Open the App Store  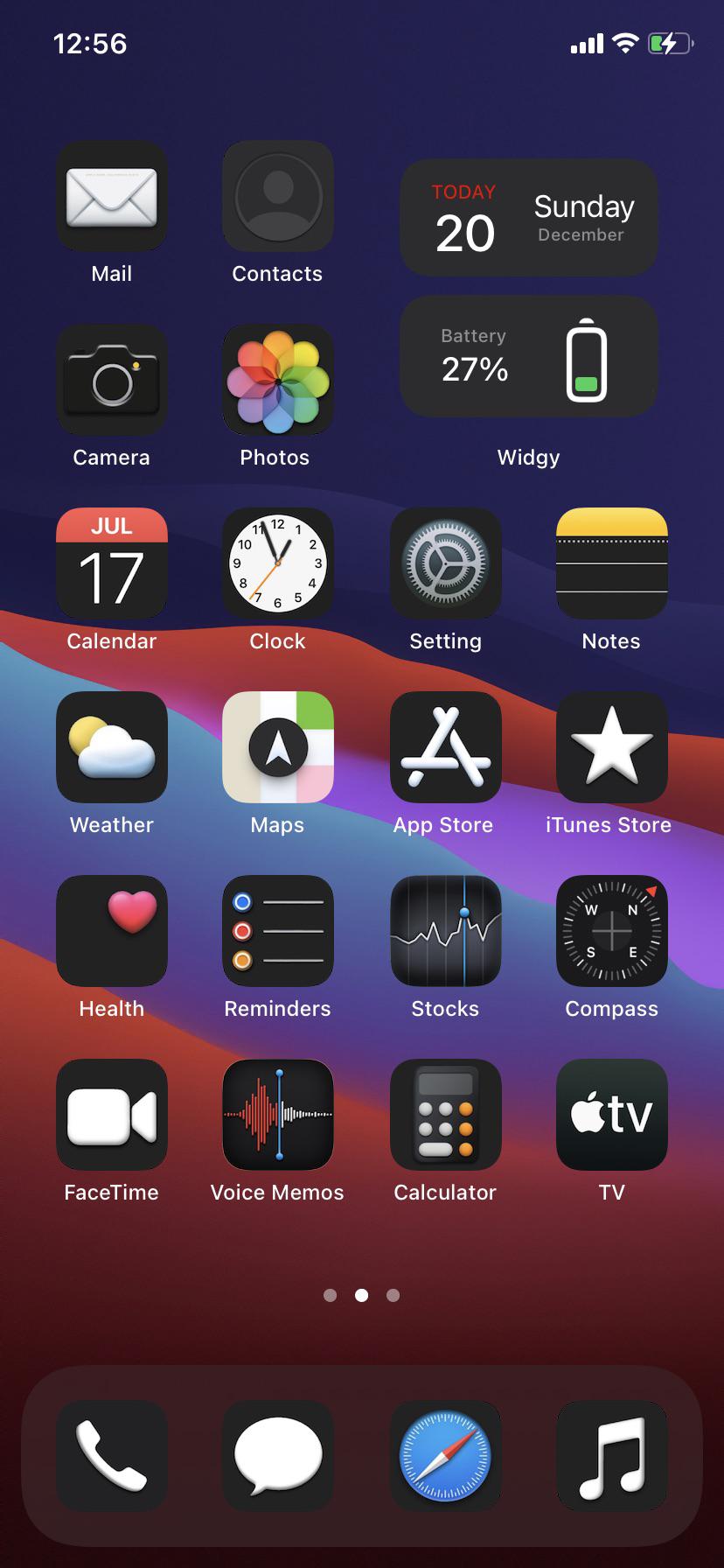pos(445,748)
